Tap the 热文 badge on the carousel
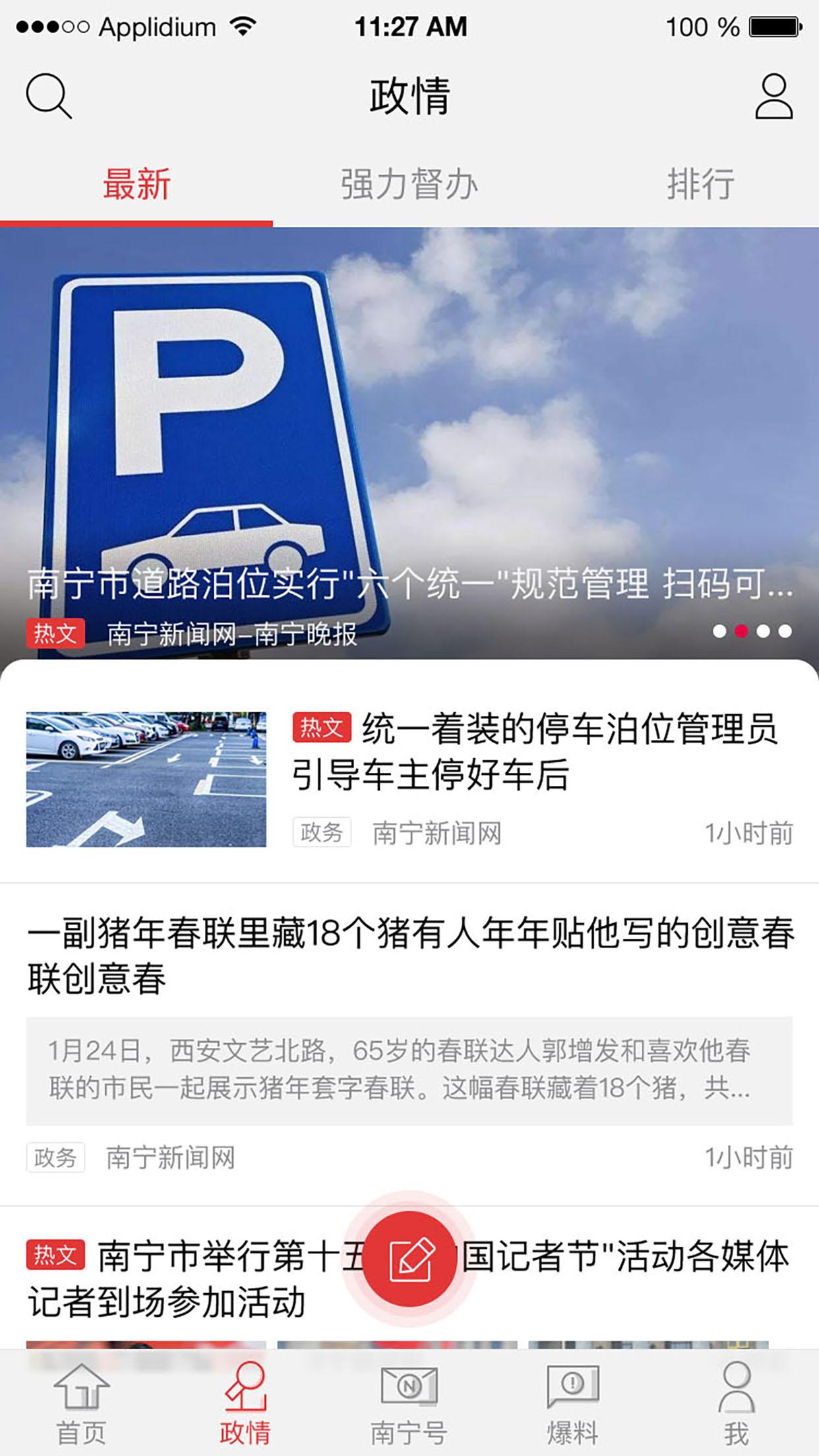The width and height of the screenshot is (819, 1456). coord(57,632)
